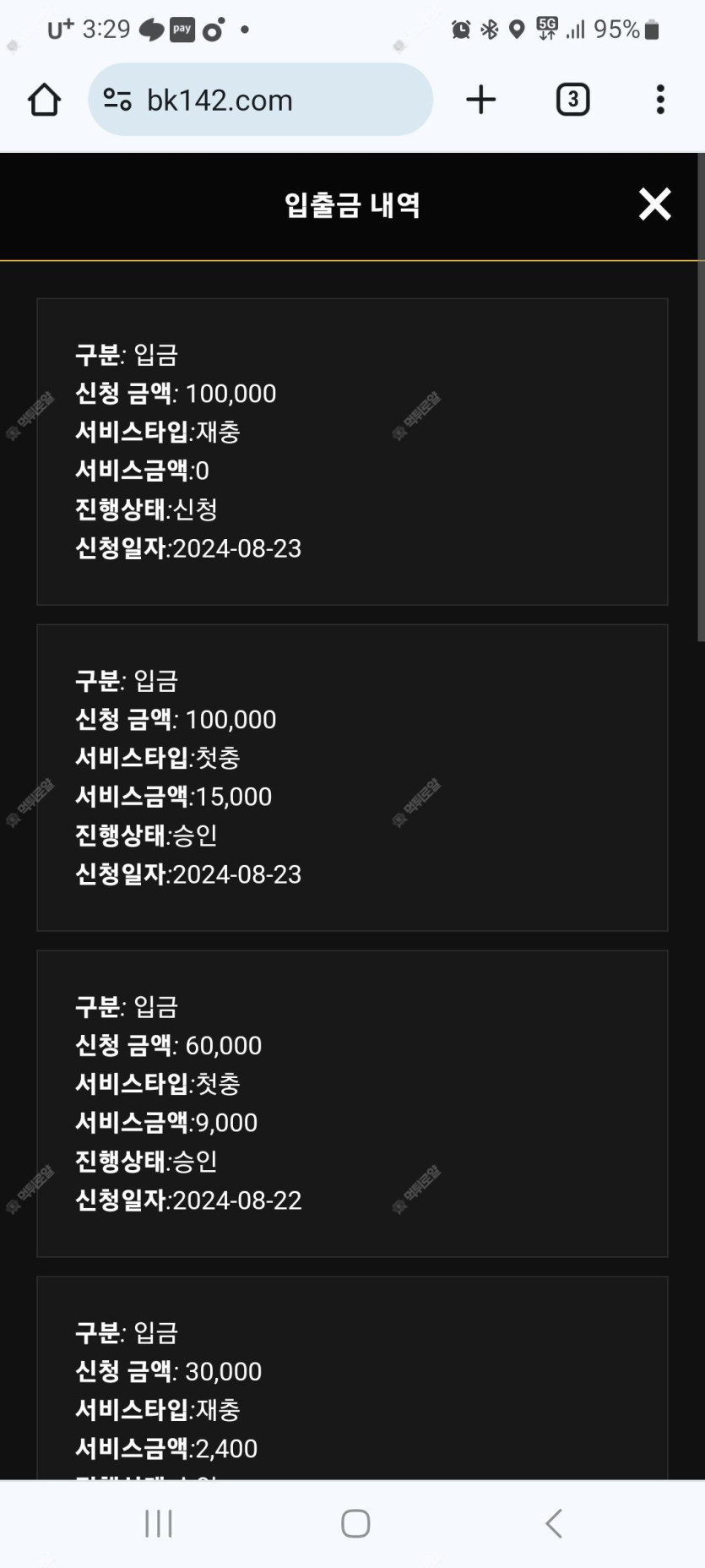Open a new browser tab
Screen dimensions: 705x1568
[x=480, y=100]
